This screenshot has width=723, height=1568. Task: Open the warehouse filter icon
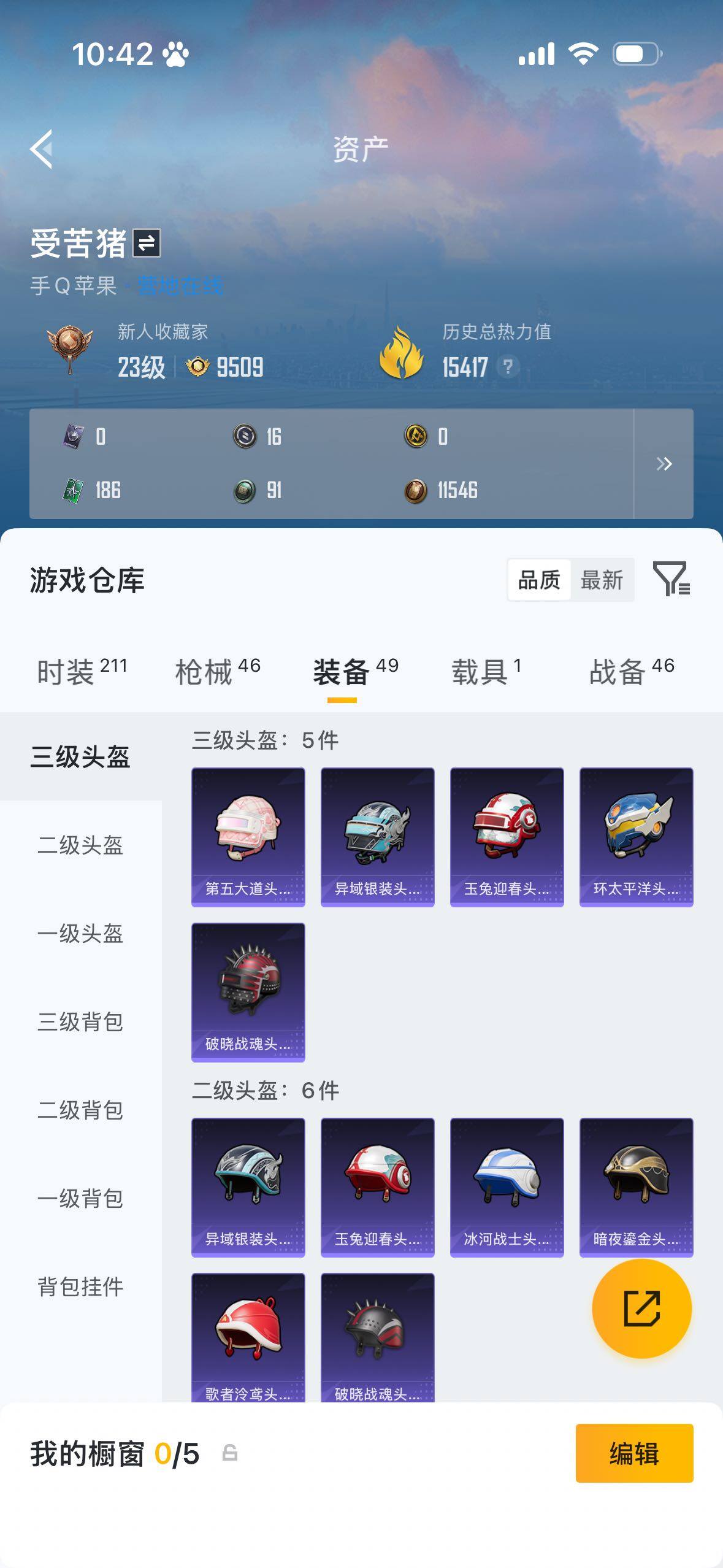(671, 578)
